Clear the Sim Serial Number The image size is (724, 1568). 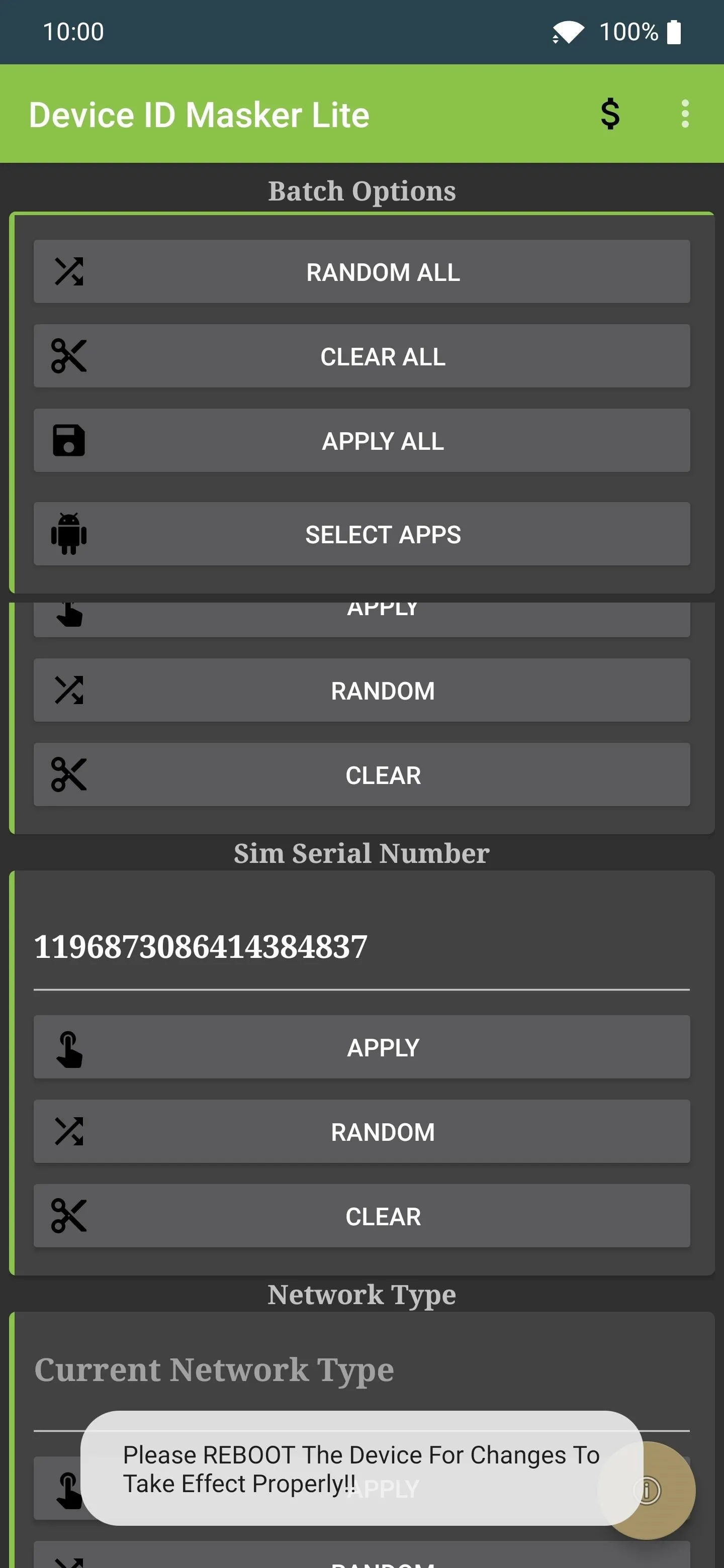click(361, 1216)
